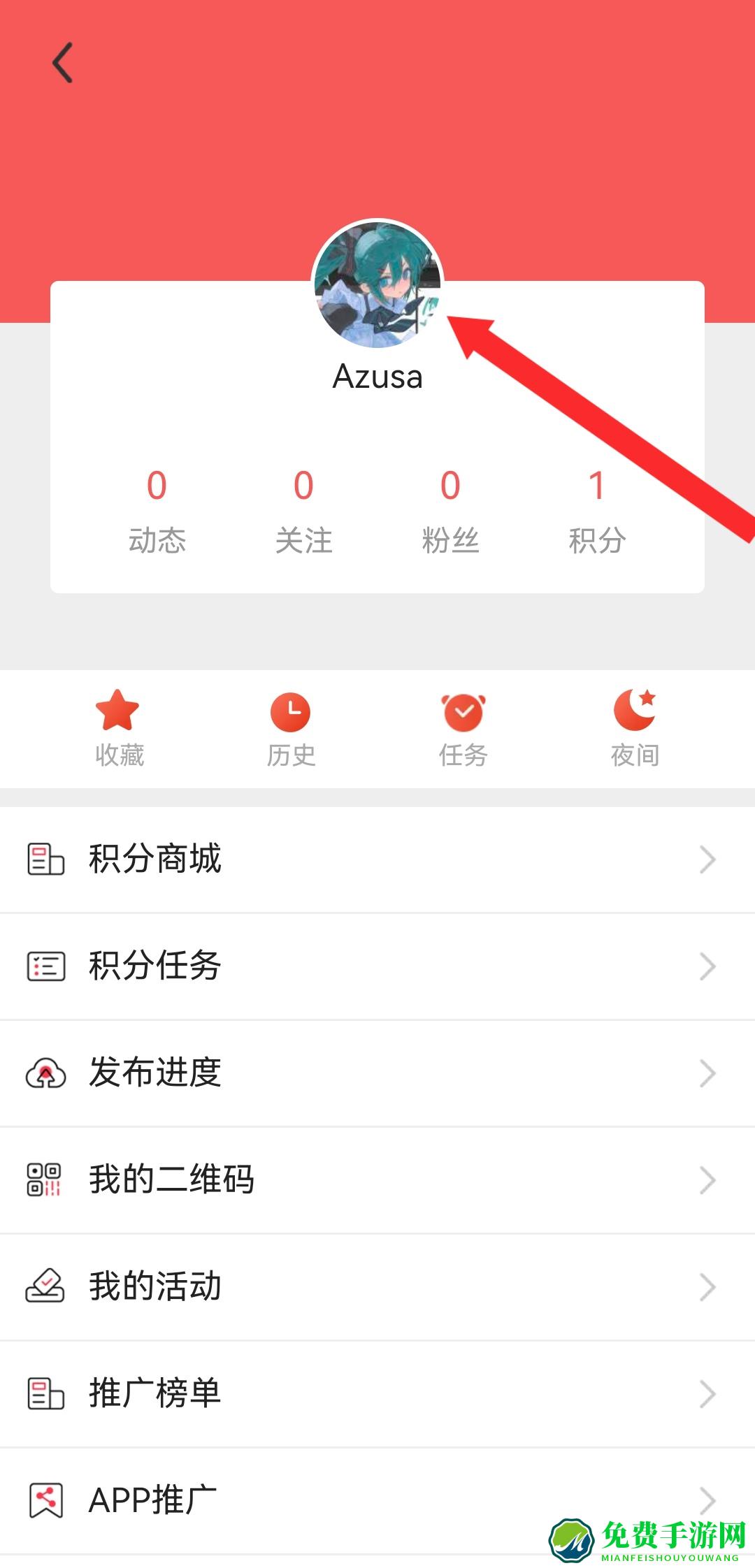Check 发布进度 publishing progress
Viewport: 755px width, 1568px height.
(x=377, y=1073)
